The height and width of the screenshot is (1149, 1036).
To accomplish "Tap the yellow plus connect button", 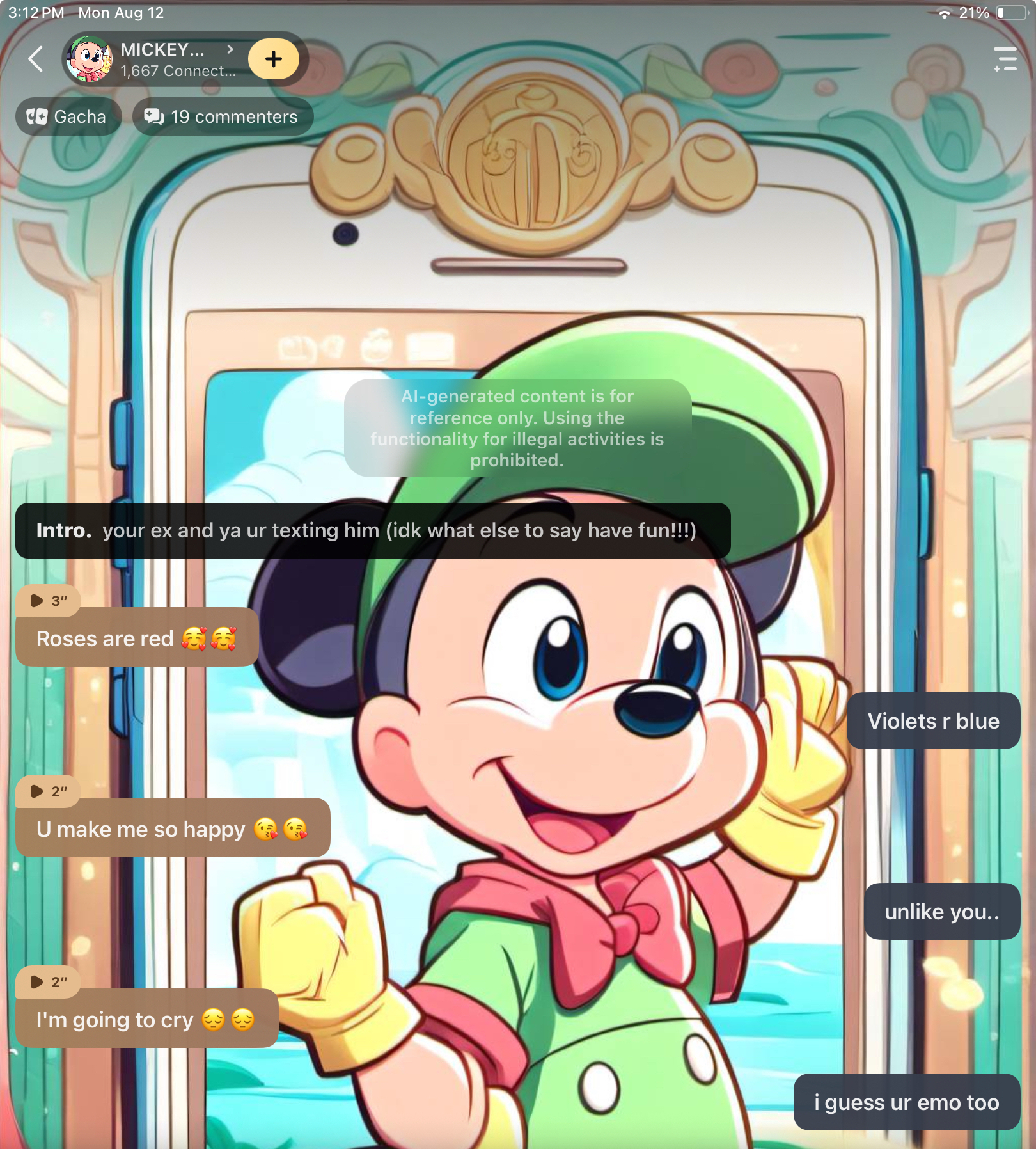I will tap(274, 59).
